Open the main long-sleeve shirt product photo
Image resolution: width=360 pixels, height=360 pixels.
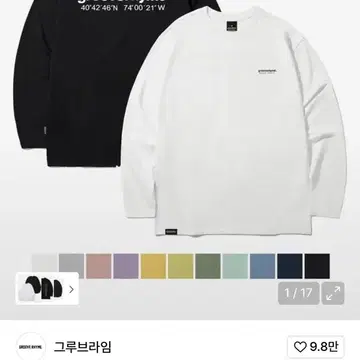click(180, 133)
